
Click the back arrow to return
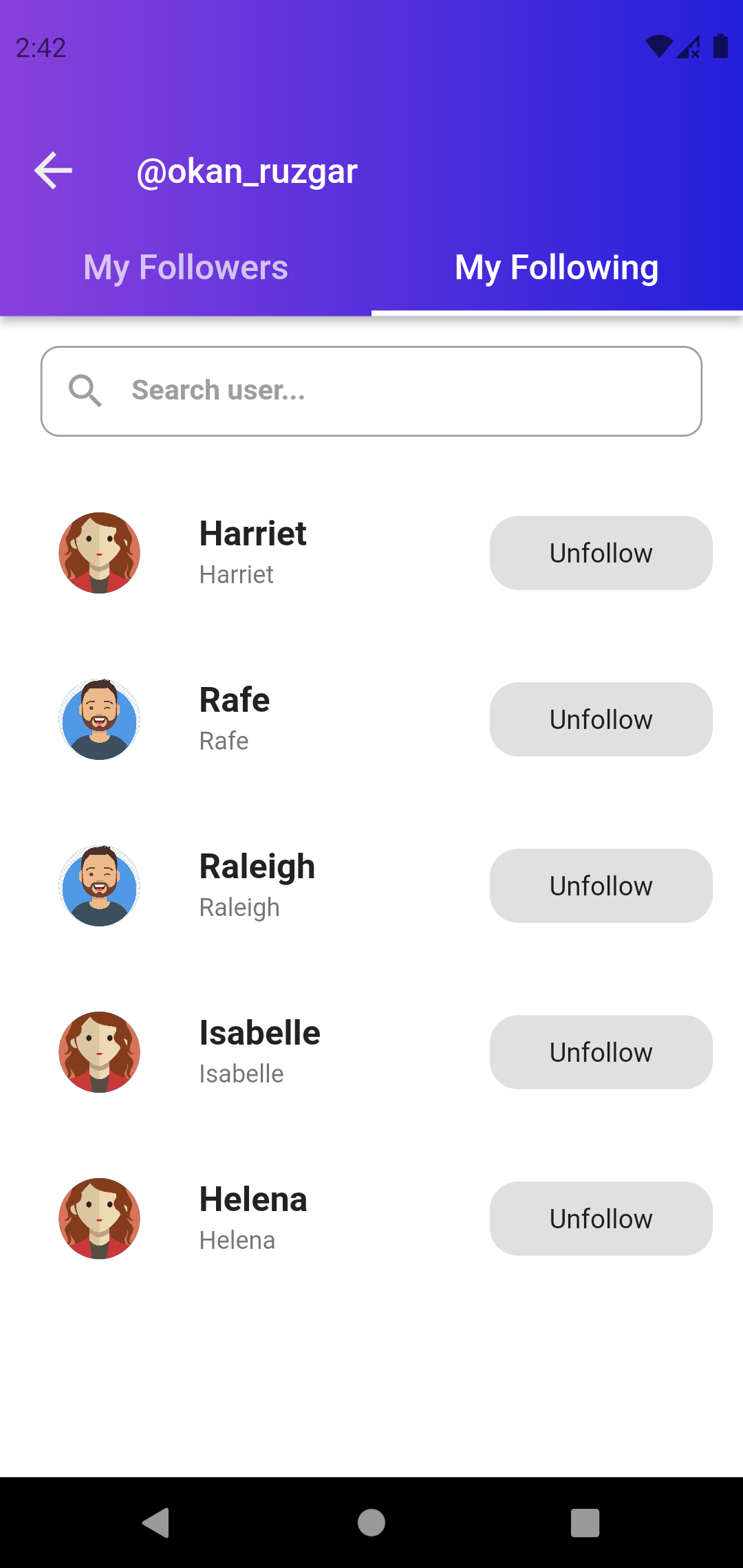click(52, 171)
